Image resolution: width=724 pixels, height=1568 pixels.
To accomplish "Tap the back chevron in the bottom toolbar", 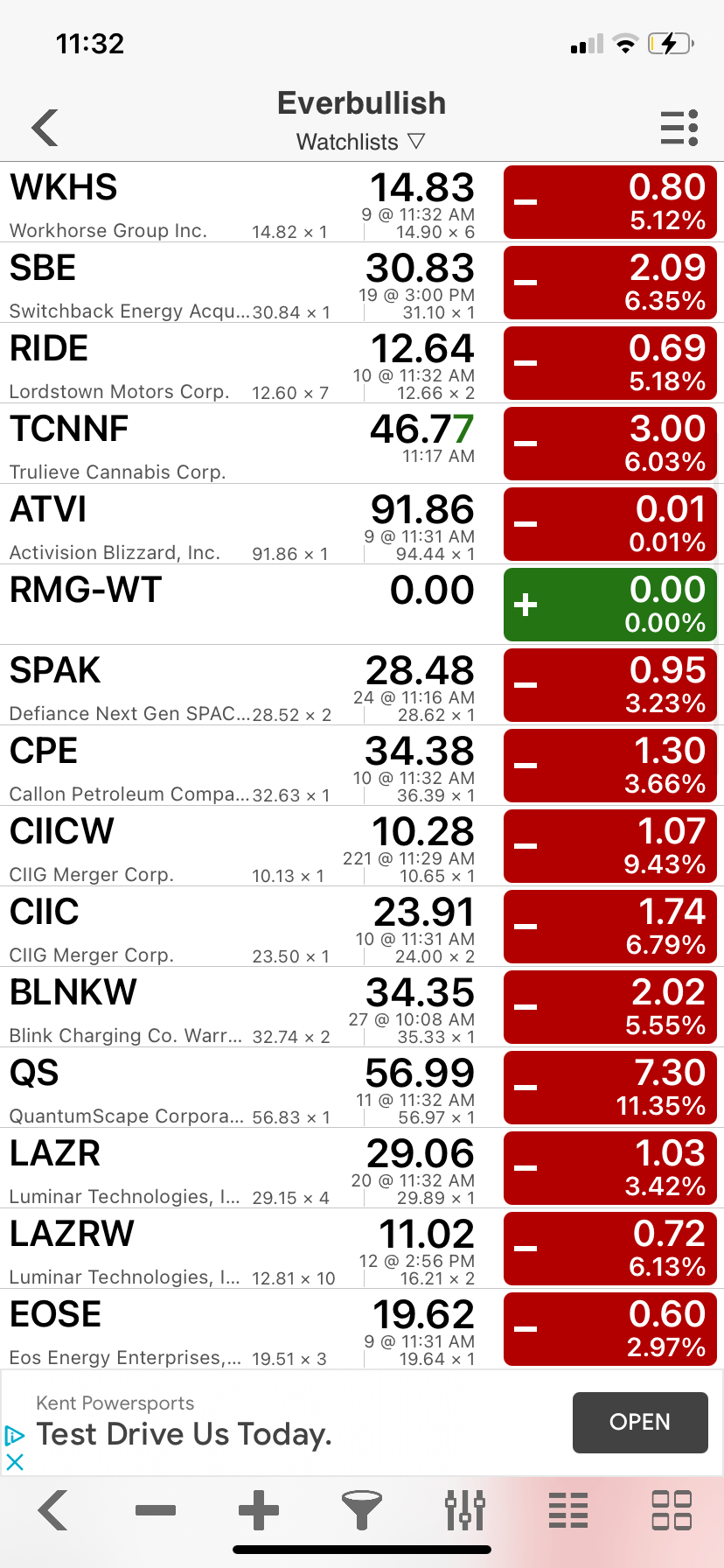I will point(52,1510).
